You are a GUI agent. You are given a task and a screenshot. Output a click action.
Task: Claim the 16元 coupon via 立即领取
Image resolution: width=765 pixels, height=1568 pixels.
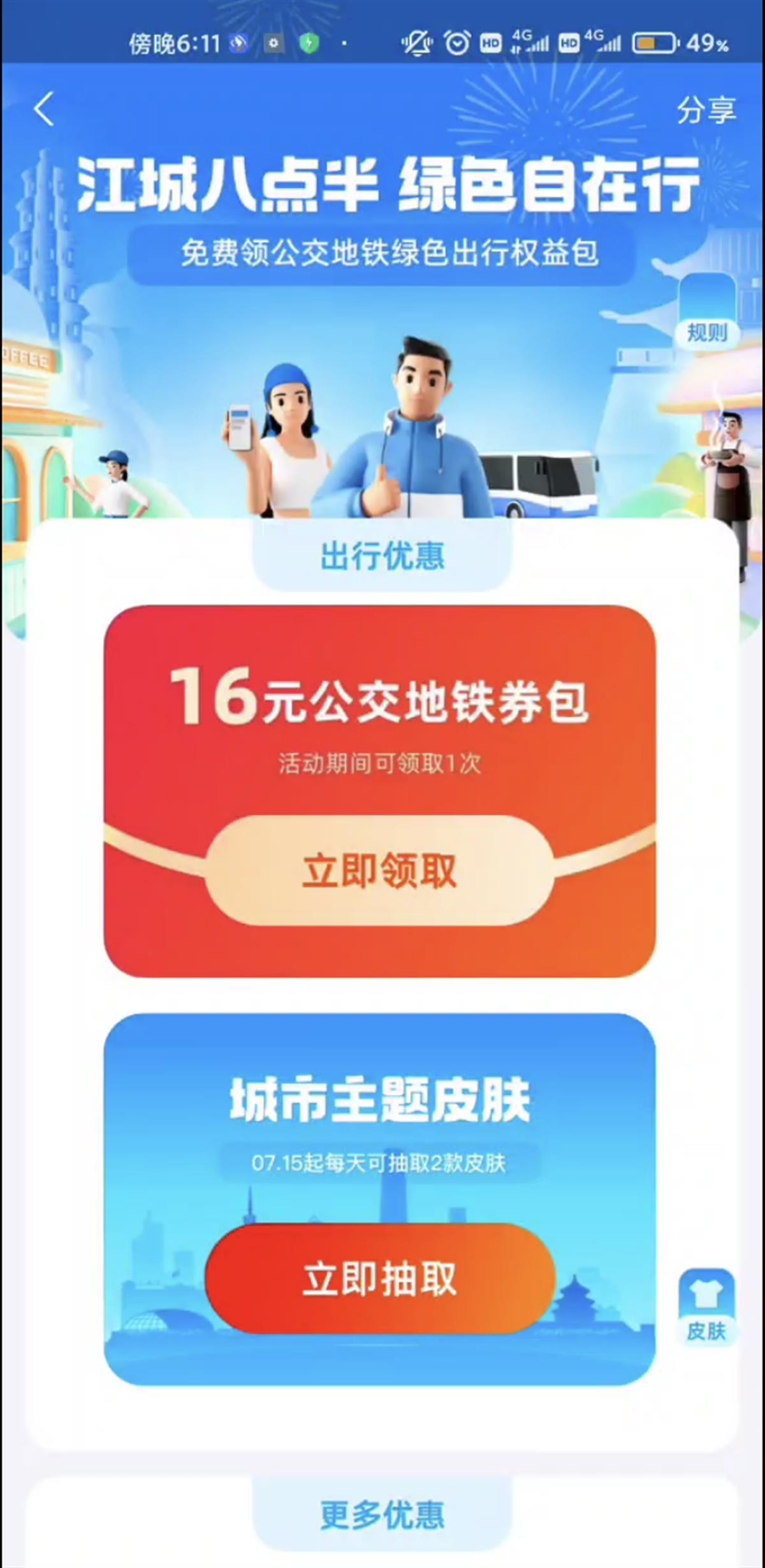[x=379, y=870]
